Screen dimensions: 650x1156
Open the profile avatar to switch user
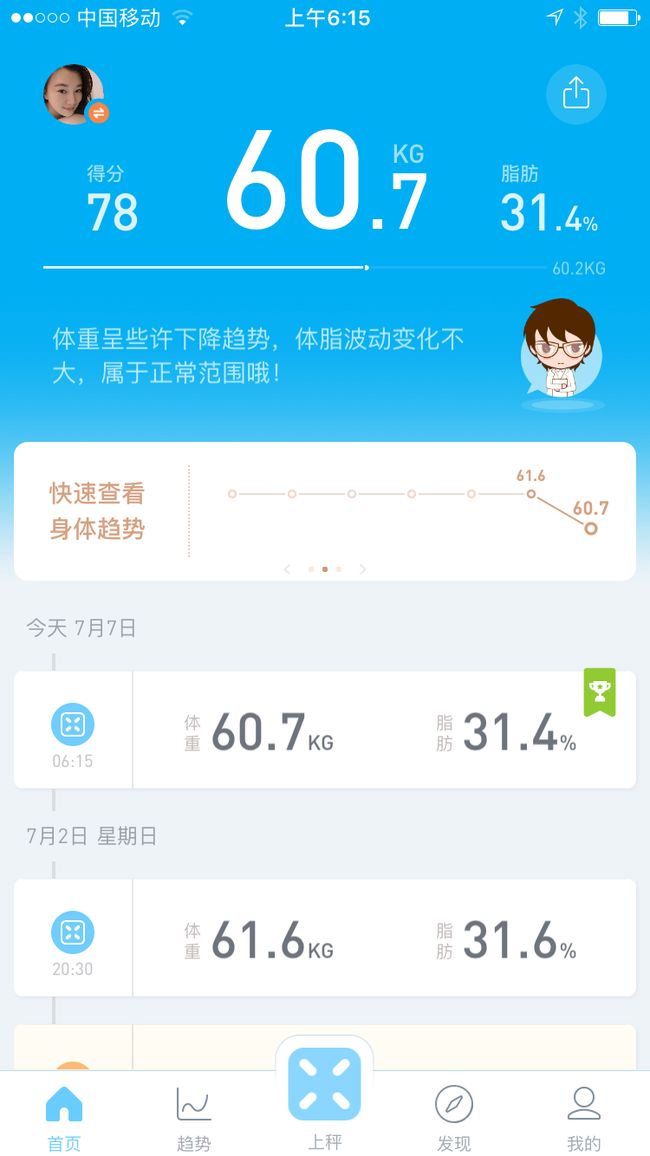coord(74,94)
